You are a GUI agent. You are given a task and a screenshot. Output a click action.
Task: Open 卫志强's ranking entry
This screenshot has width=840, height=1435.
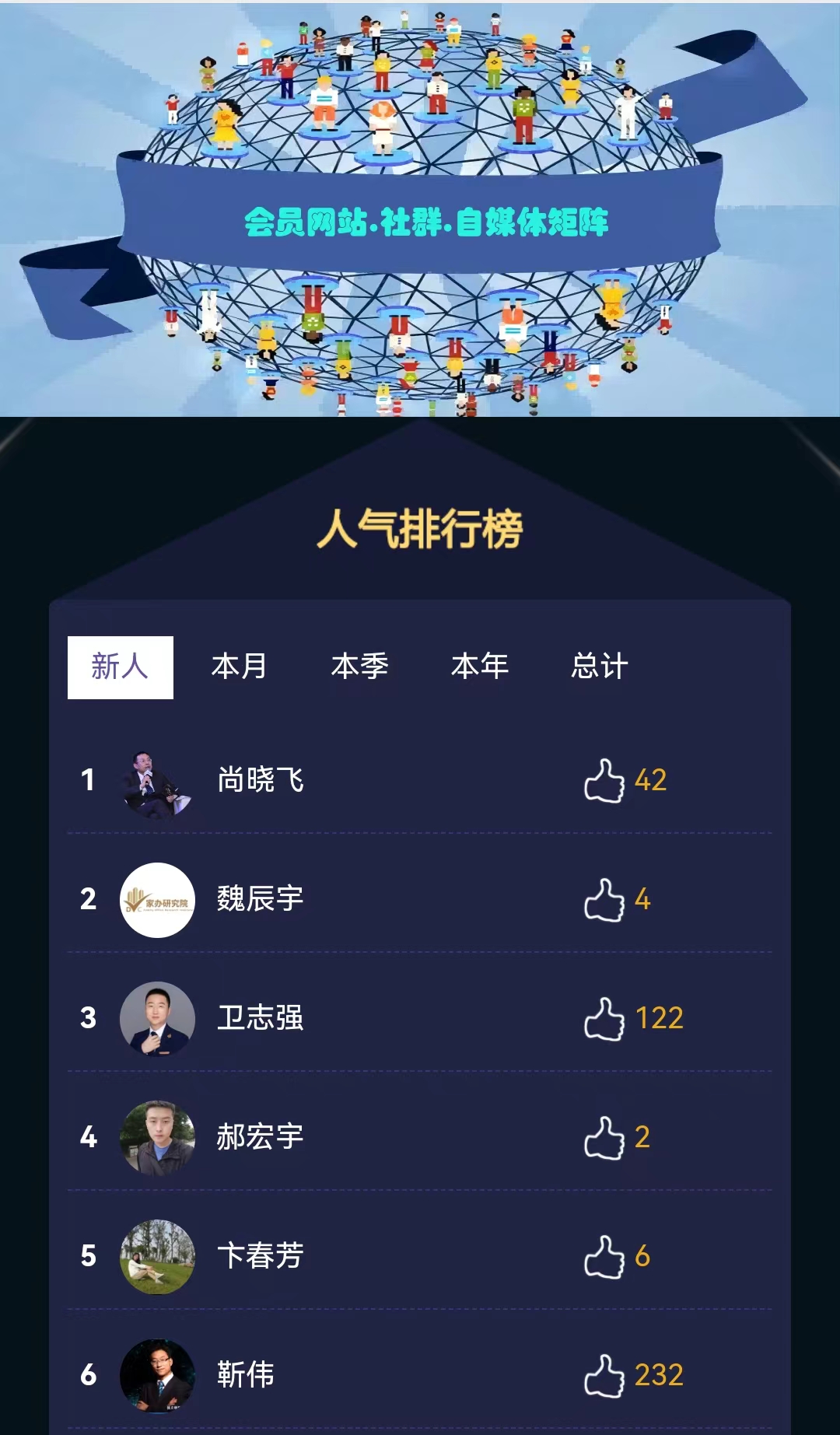260,1019
